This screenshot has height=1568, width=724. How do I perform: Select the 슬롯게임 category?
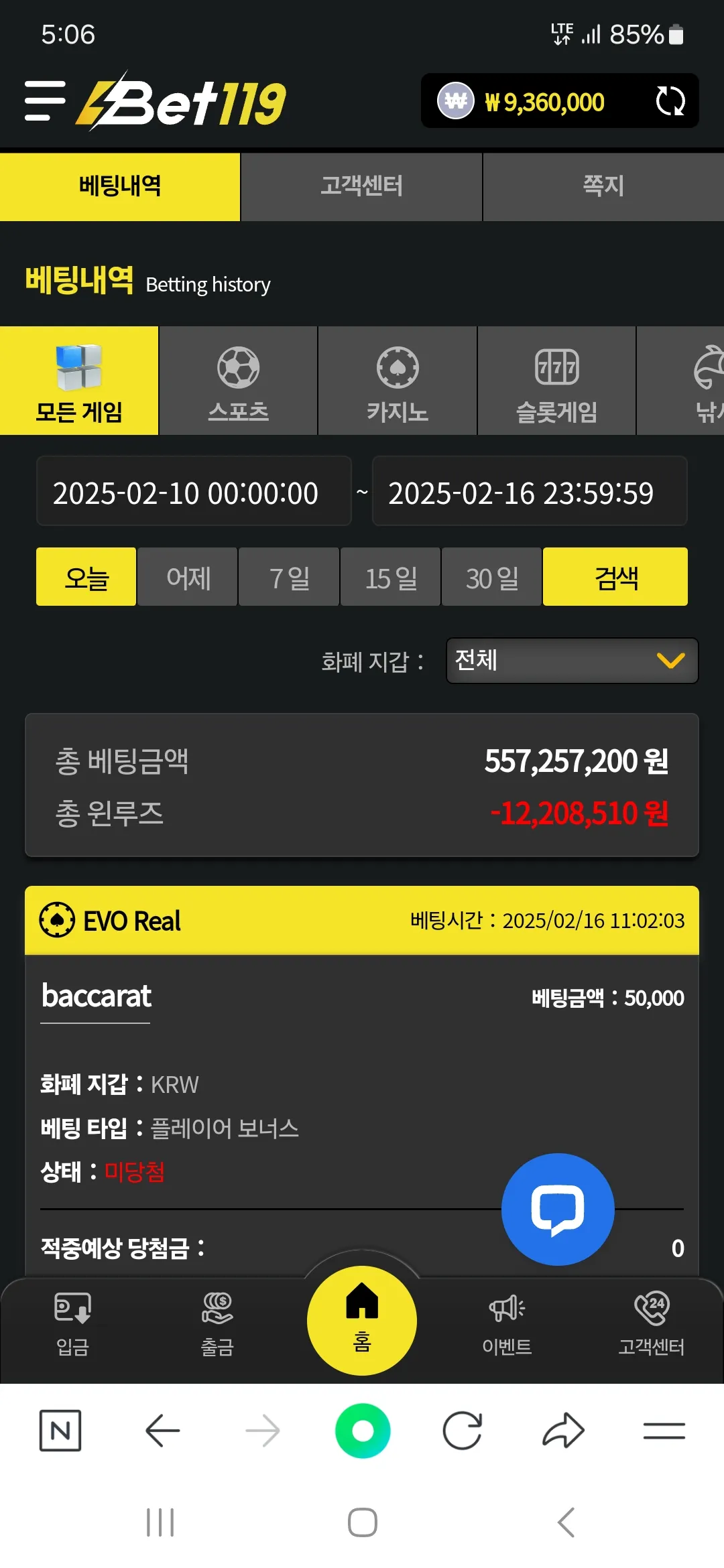[x=556, y=381]
